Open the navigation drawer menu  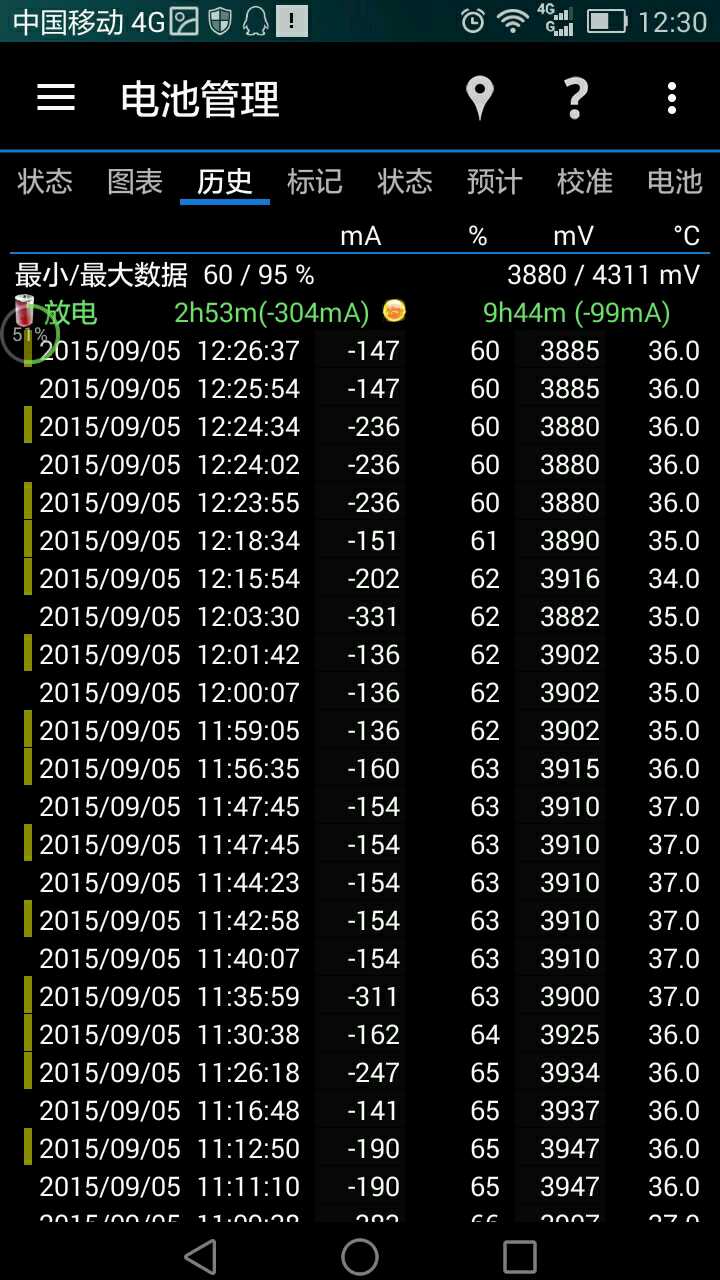pyautogui.click(x=56, y=98)
